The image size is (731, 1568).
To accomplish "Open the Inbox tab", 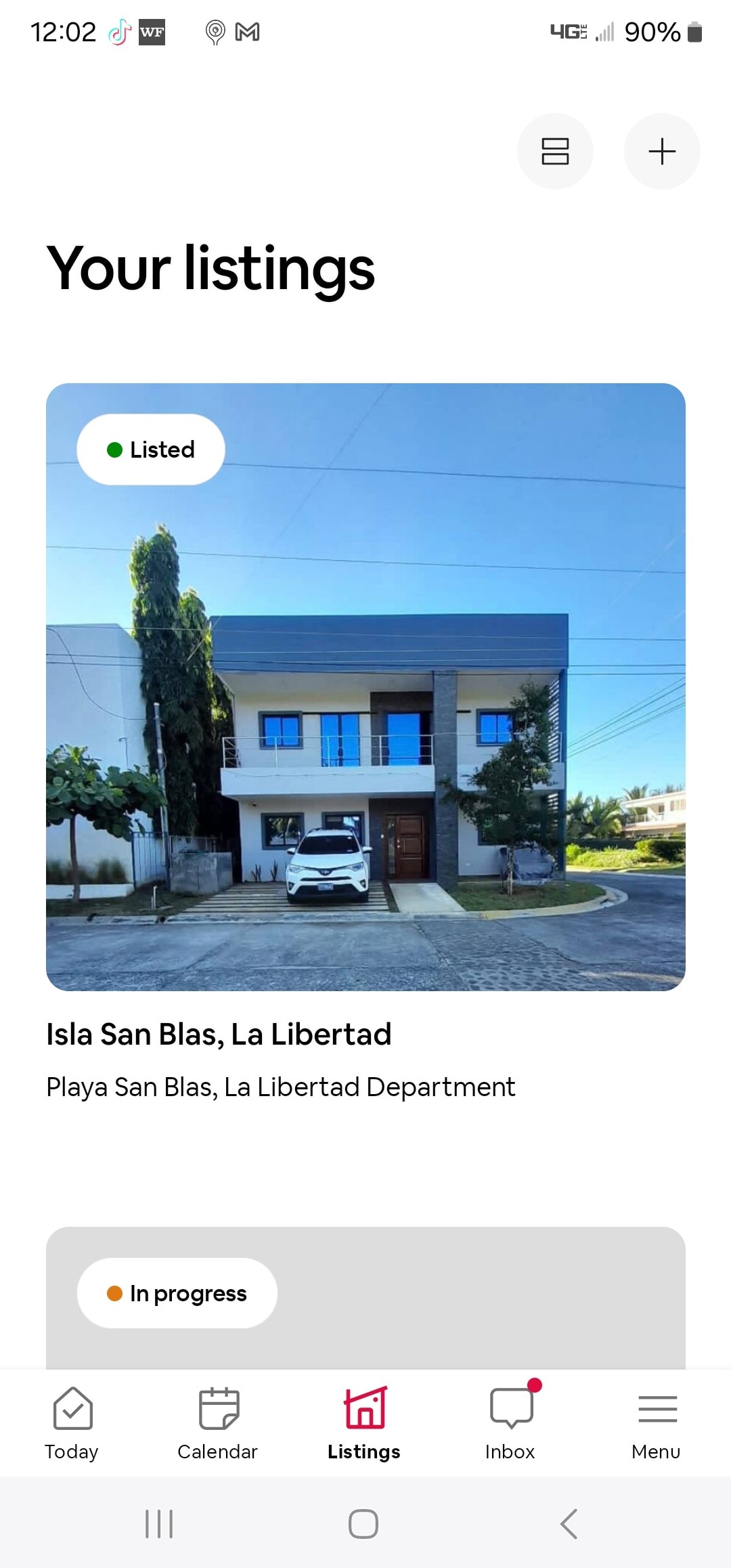I will pyautogui.click(x=510, y=1423).
